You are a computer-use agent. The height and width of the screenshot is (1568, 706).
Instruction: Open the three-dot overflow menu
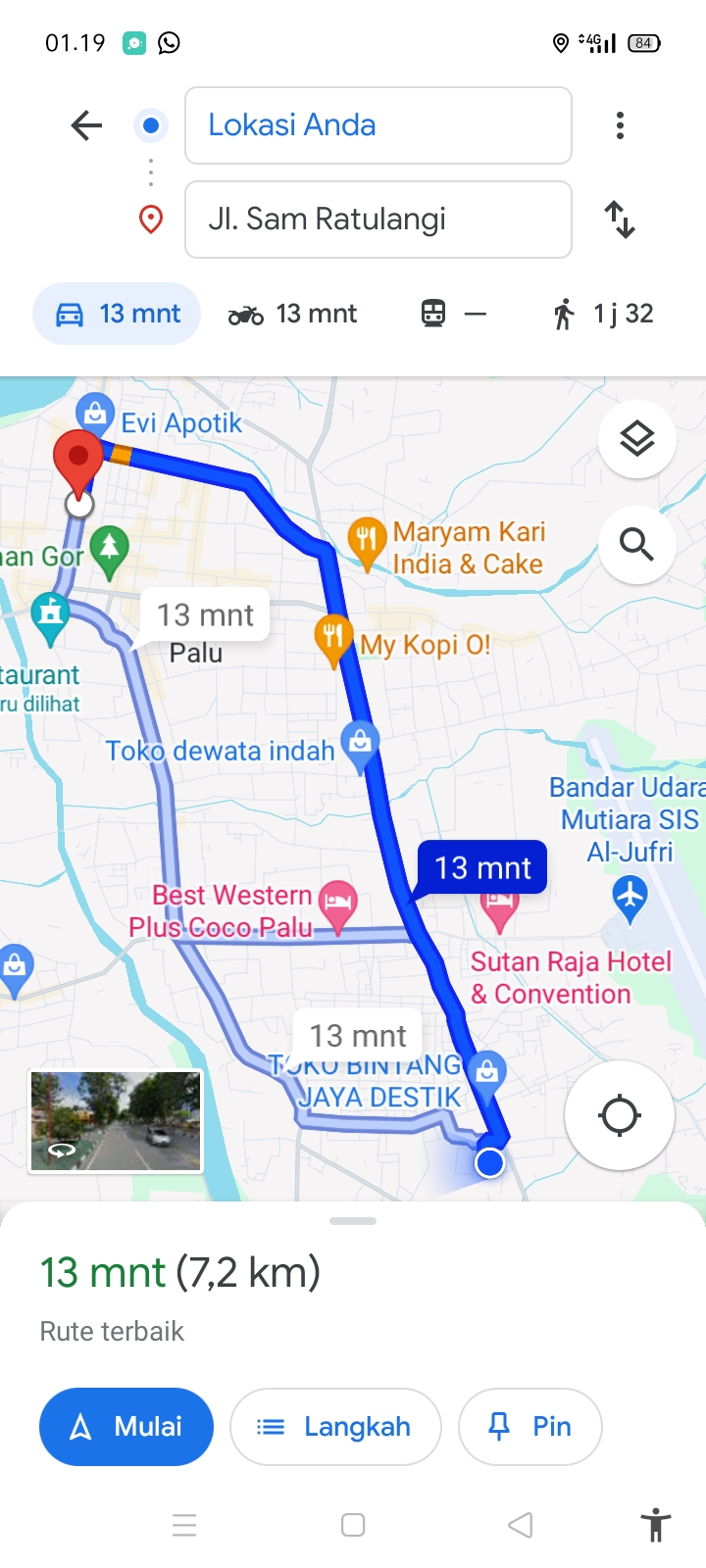click(x=620, y=125)
